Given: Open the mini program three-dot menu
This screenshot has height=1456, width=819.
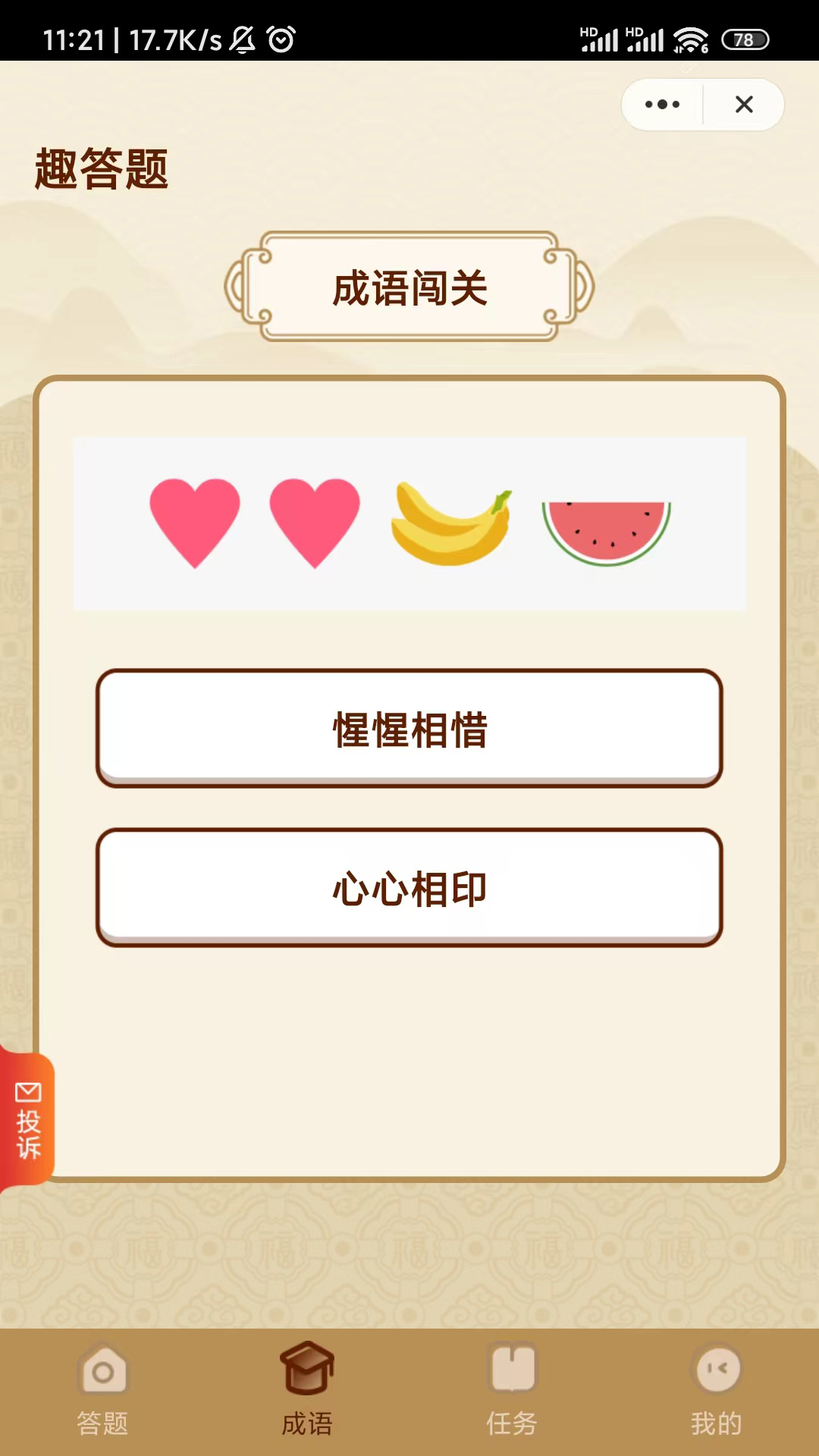Looking at the screenshot, I should [662, 105].
